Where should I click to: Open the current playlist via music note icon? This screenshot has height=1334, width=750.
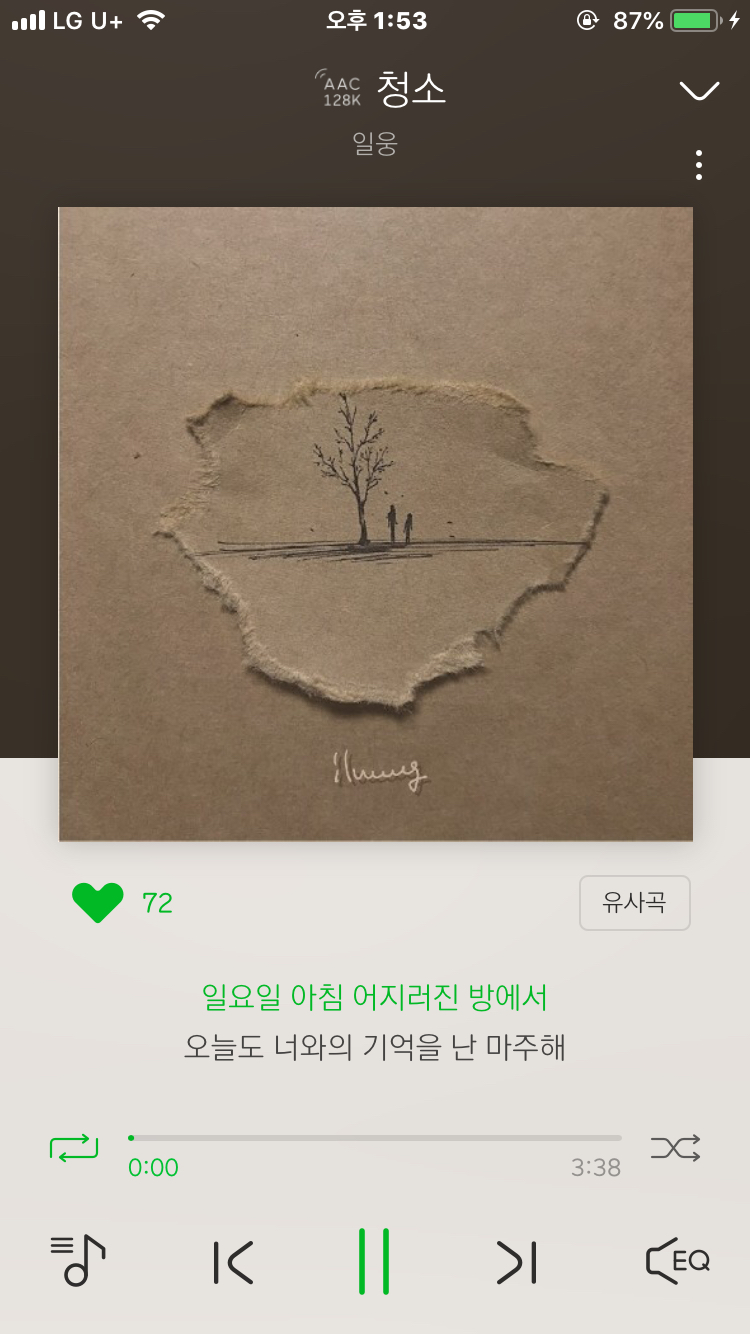[78, 1262]
